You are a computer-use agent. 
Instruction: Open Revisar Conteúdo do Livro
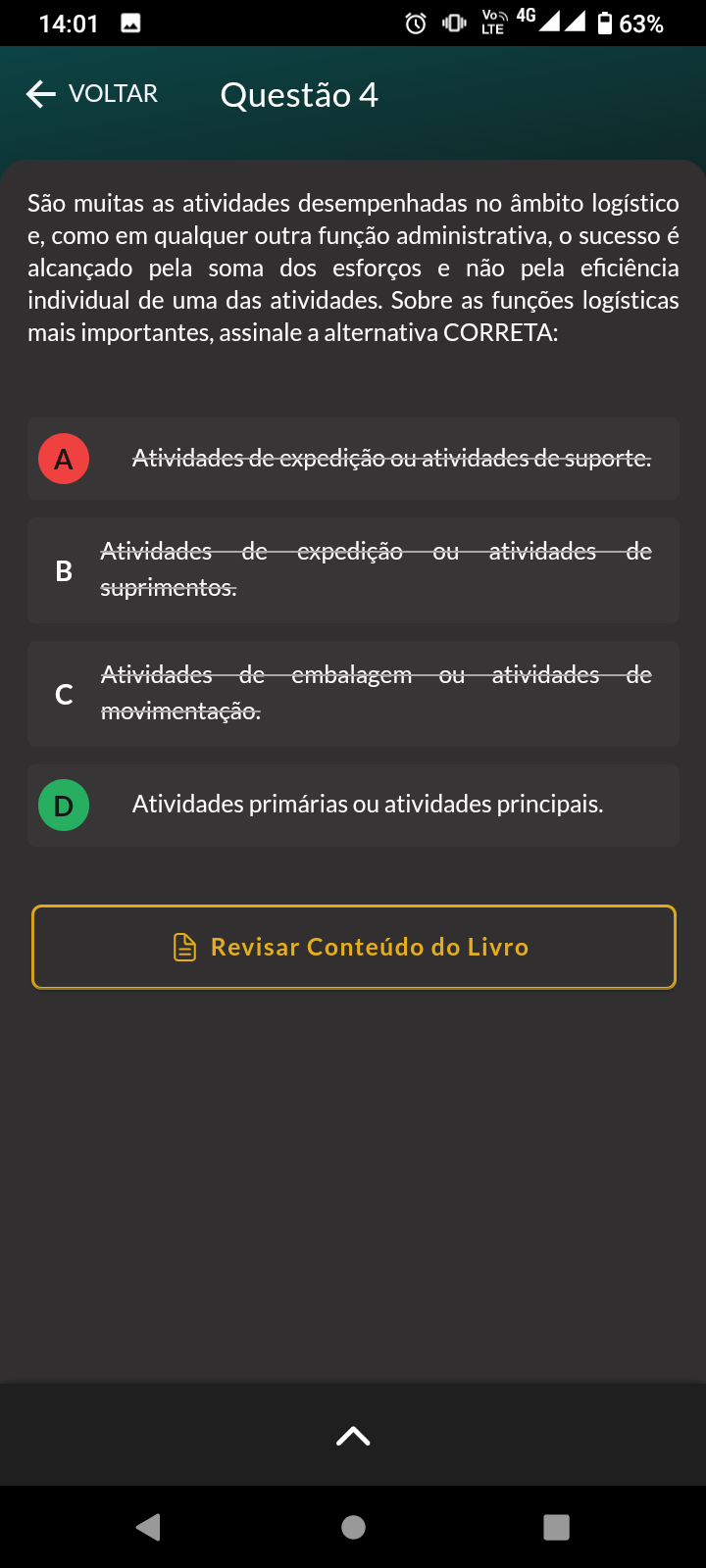353,947
